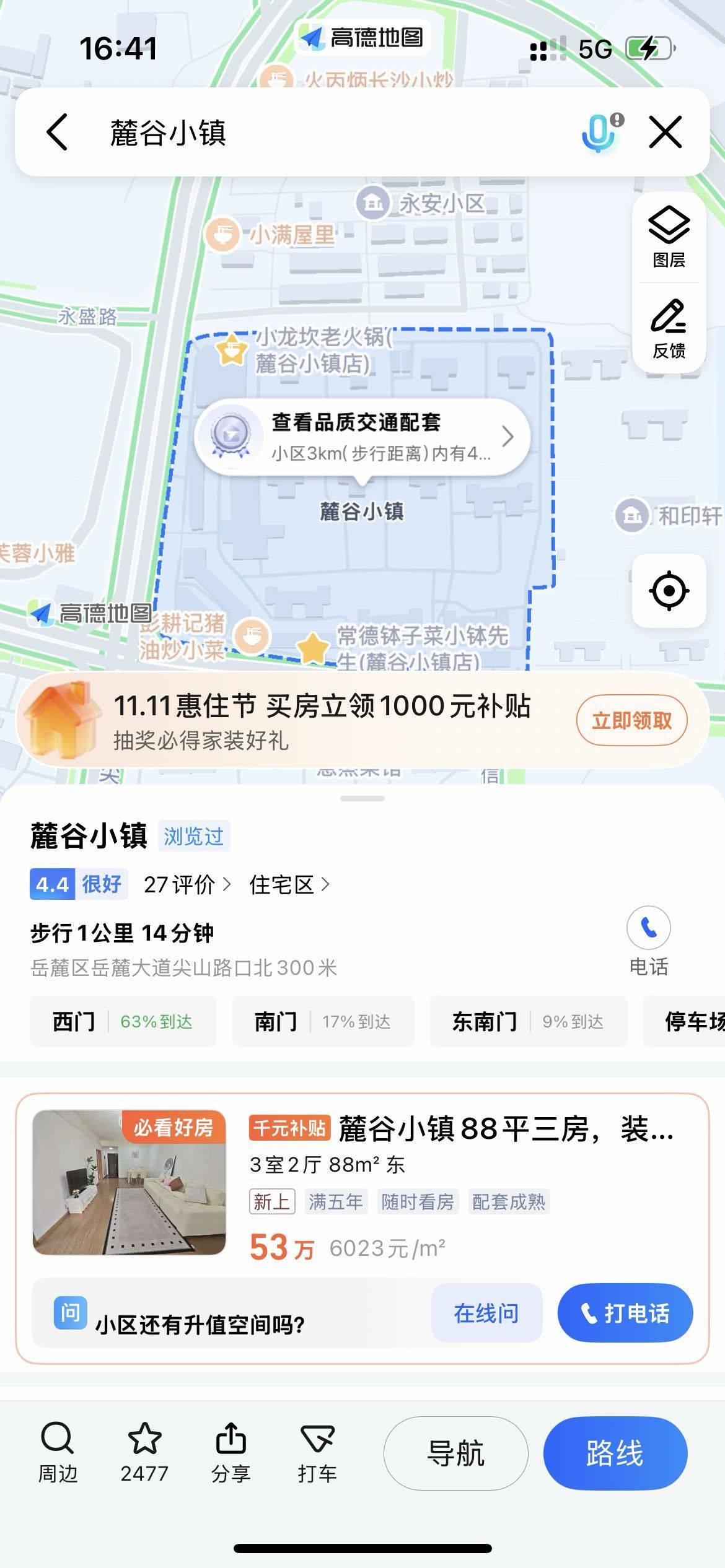Screen dimensions: 725x1568
Task: Clear the search with the X icon
Action: (666, 132)
